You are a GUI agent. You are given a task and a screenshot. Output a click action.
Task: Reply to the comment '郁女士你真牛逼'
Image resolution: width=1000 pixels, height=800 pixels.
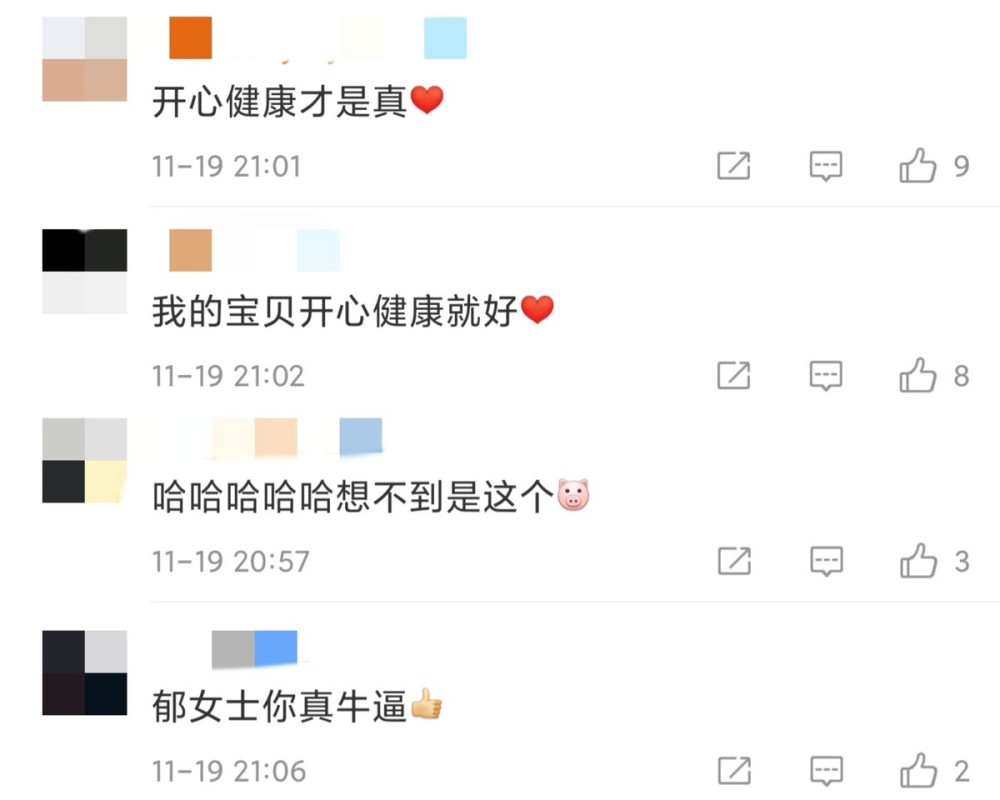coord(826,771)
